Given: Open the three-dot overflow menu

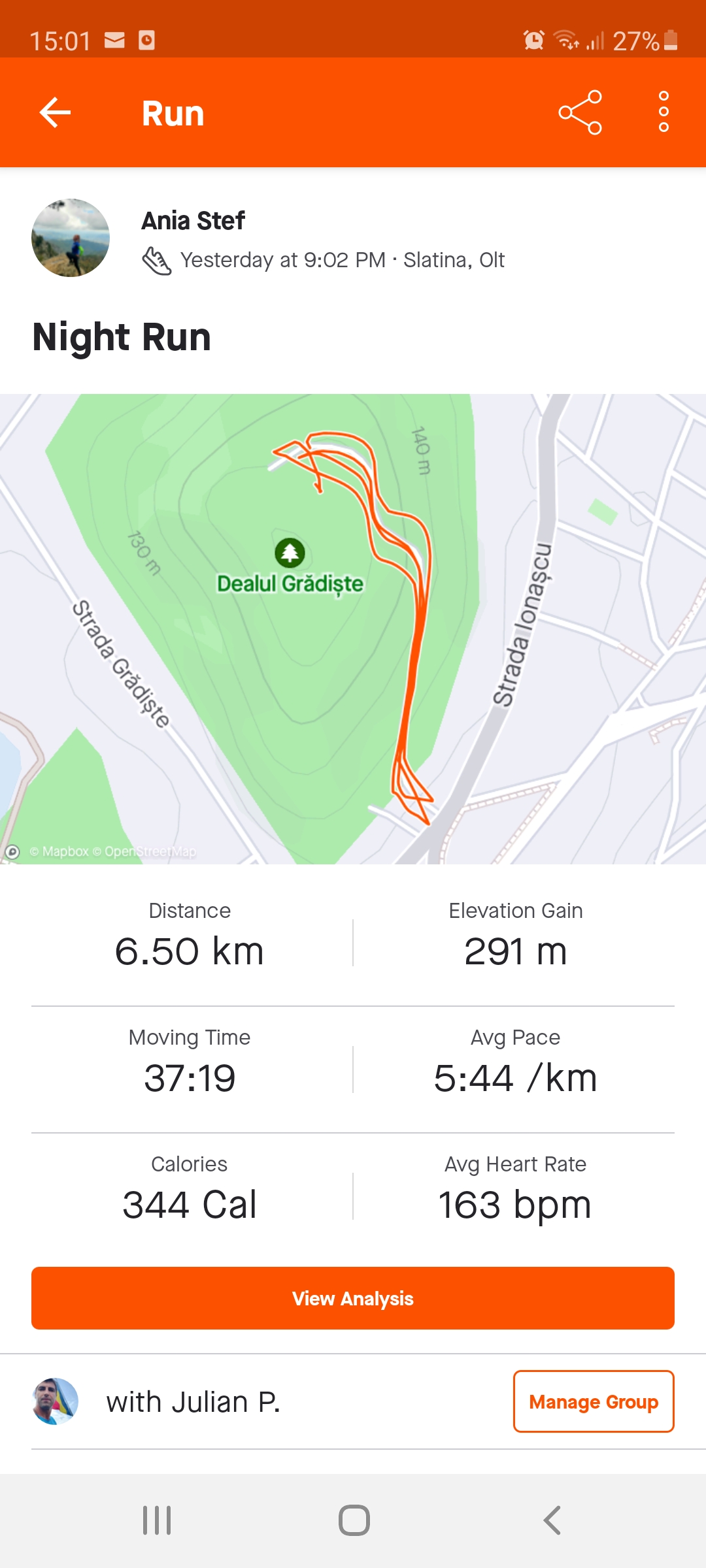Looking at the screenshot, I should [x=664, y=112].
